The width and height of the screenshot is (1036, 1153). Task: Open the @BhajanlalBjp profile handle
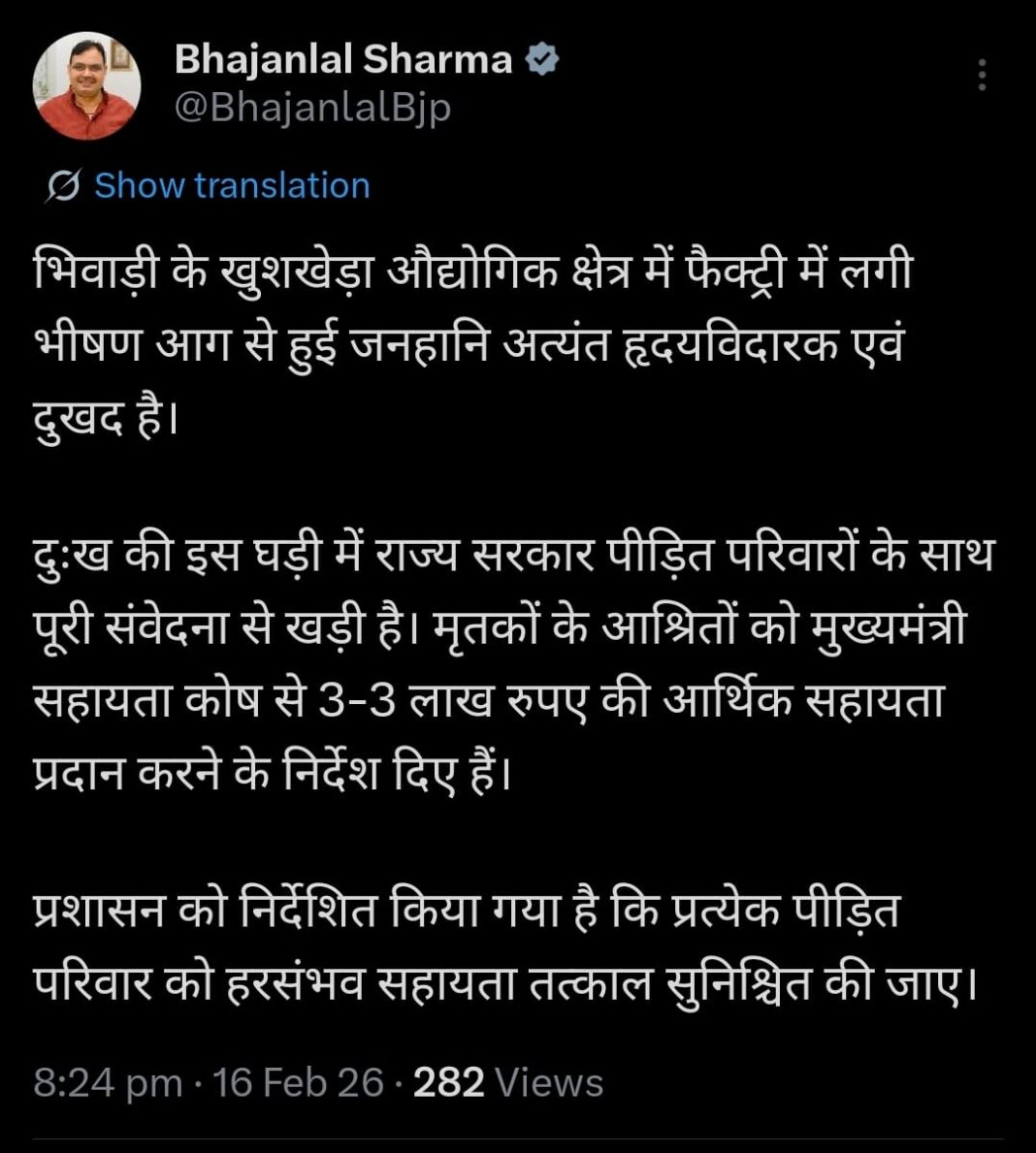coord(312,109)
